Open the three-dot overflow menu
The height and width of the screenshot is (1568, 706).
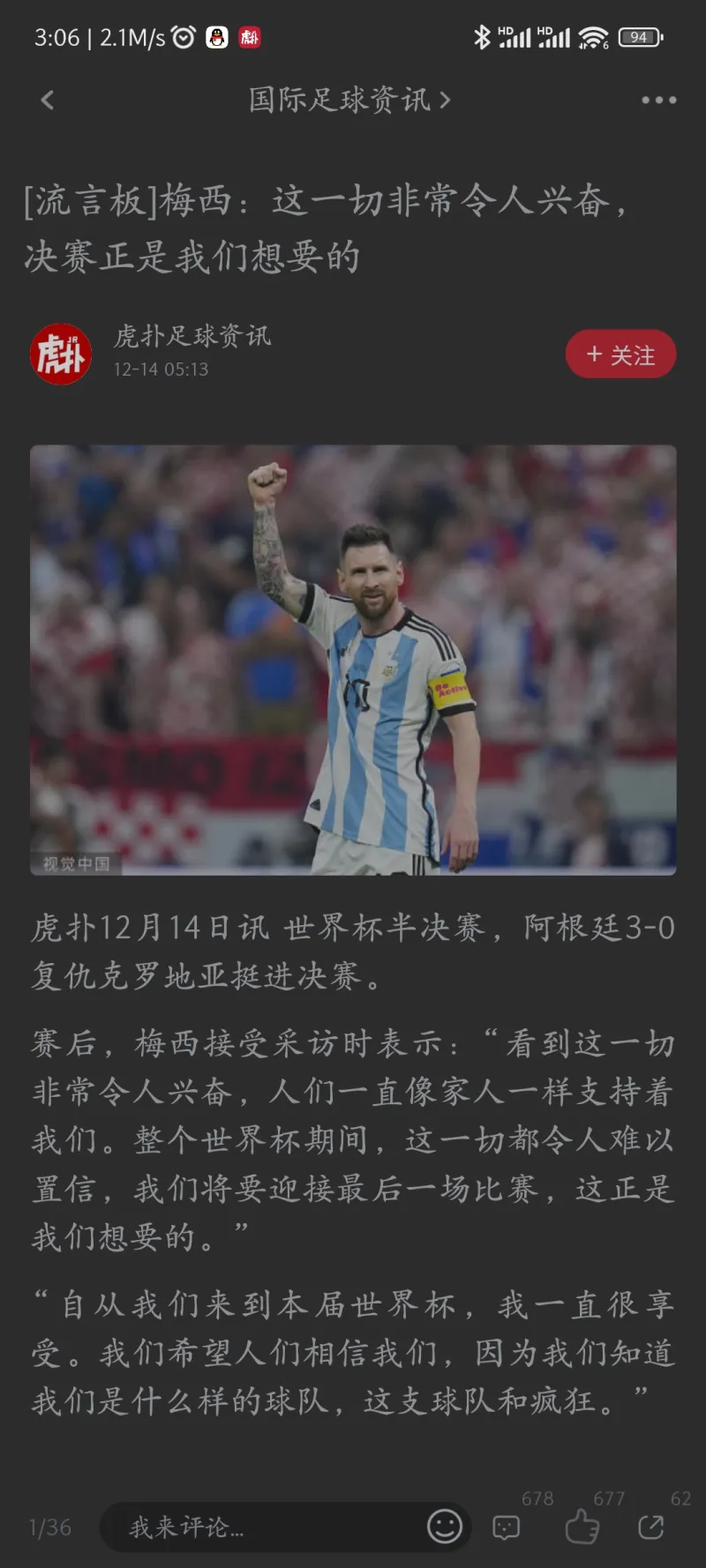click(x=658, y=101)
